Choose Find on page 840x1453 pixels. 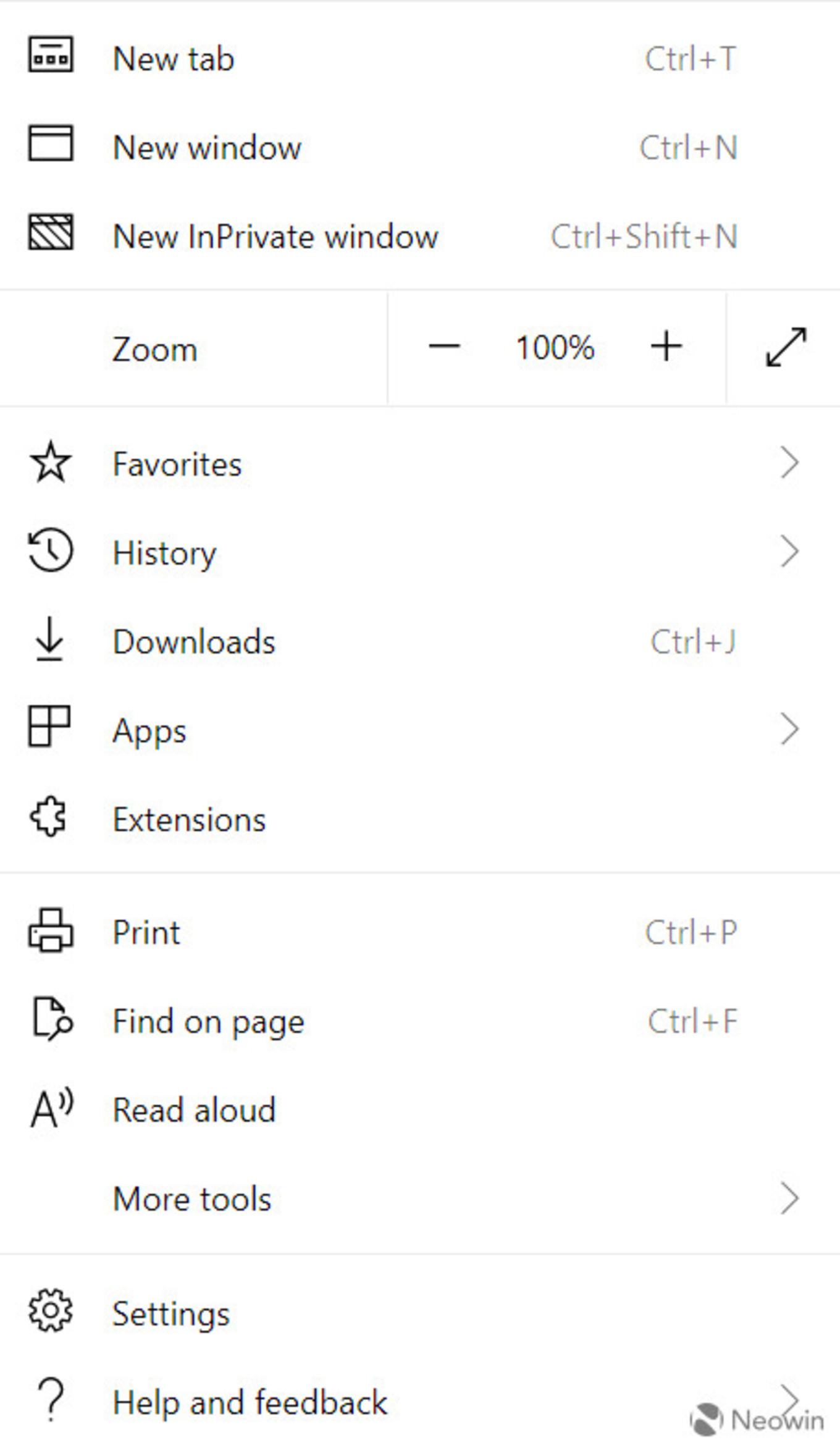[420, 1021]
